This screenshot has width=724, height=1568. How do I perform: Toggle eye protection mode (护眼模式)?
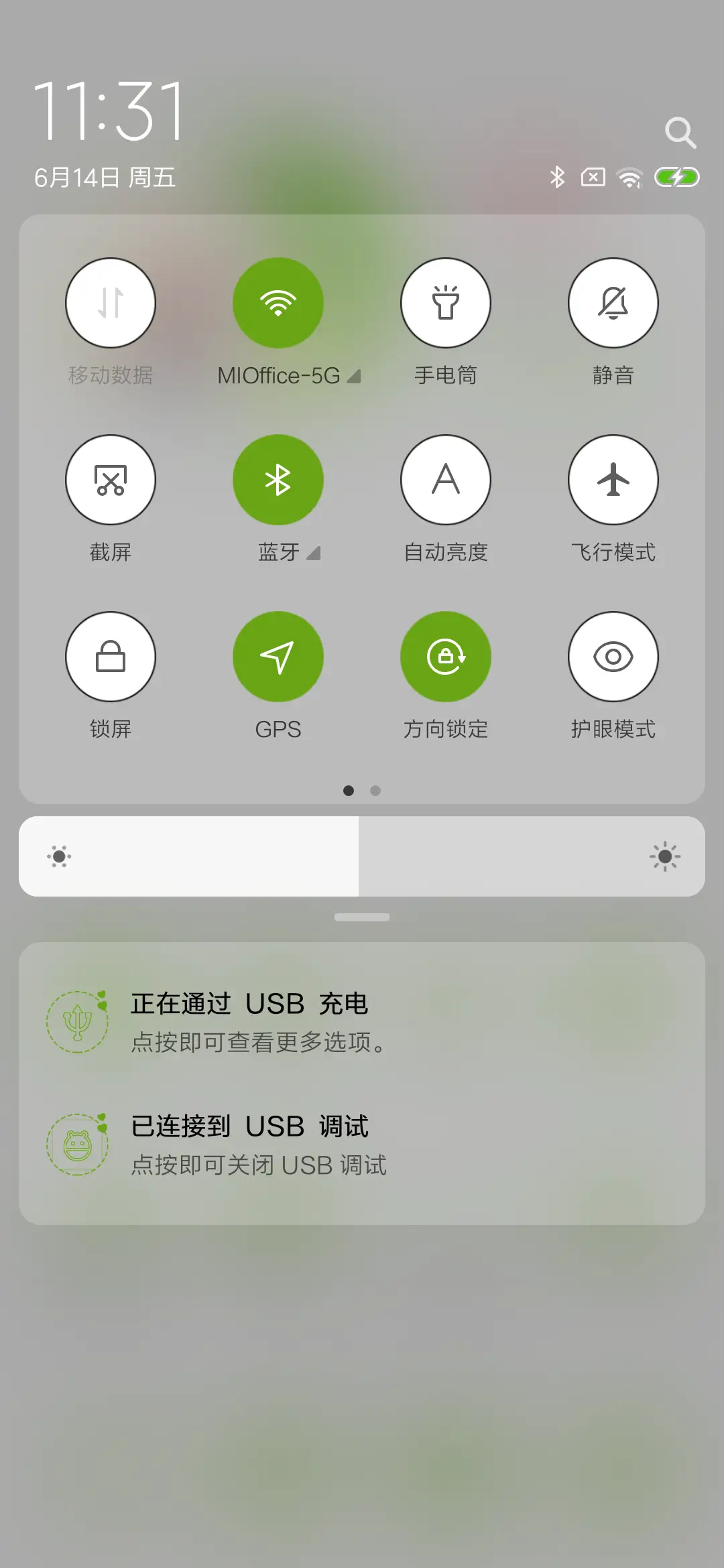pos(613,657)
